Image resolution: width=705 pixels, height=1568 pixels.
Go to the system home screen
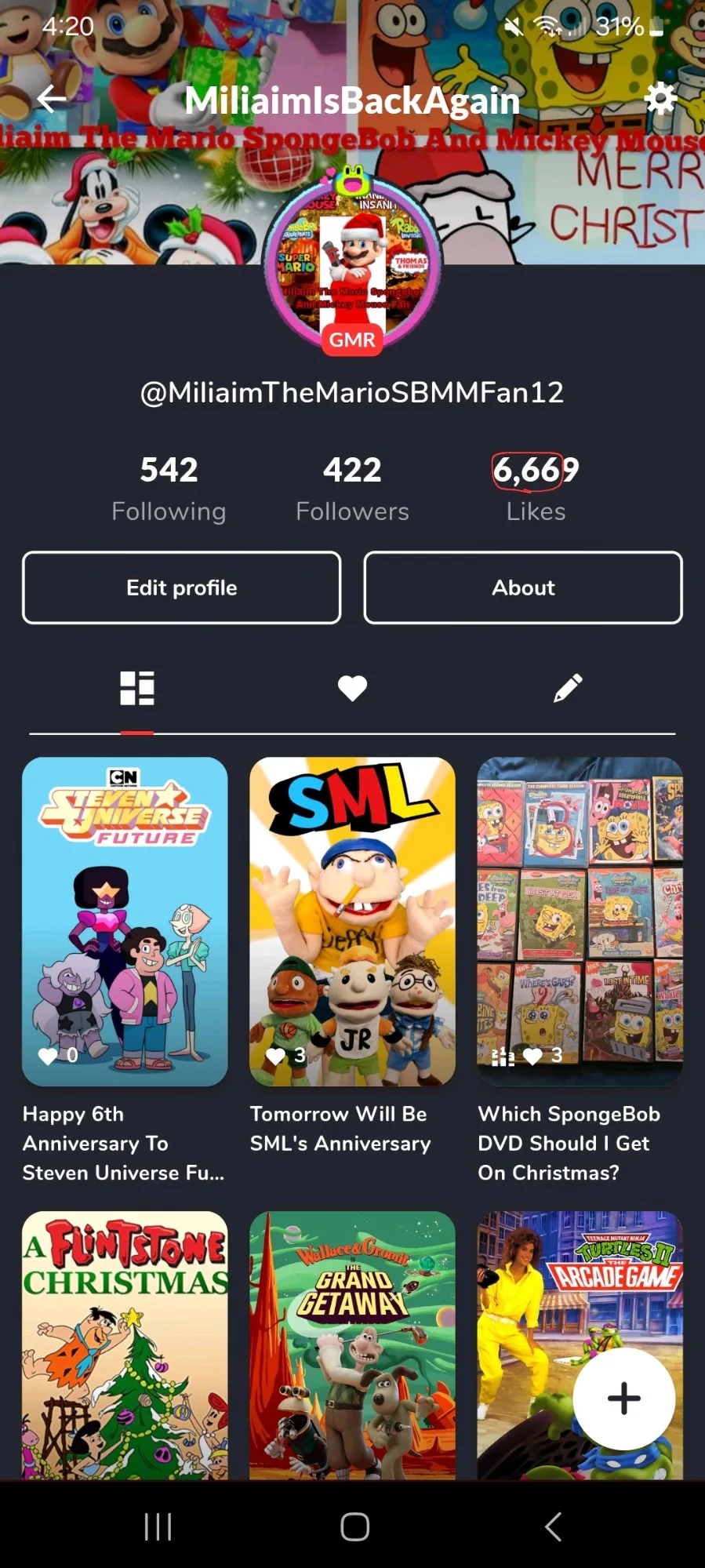click(354, 1526)
